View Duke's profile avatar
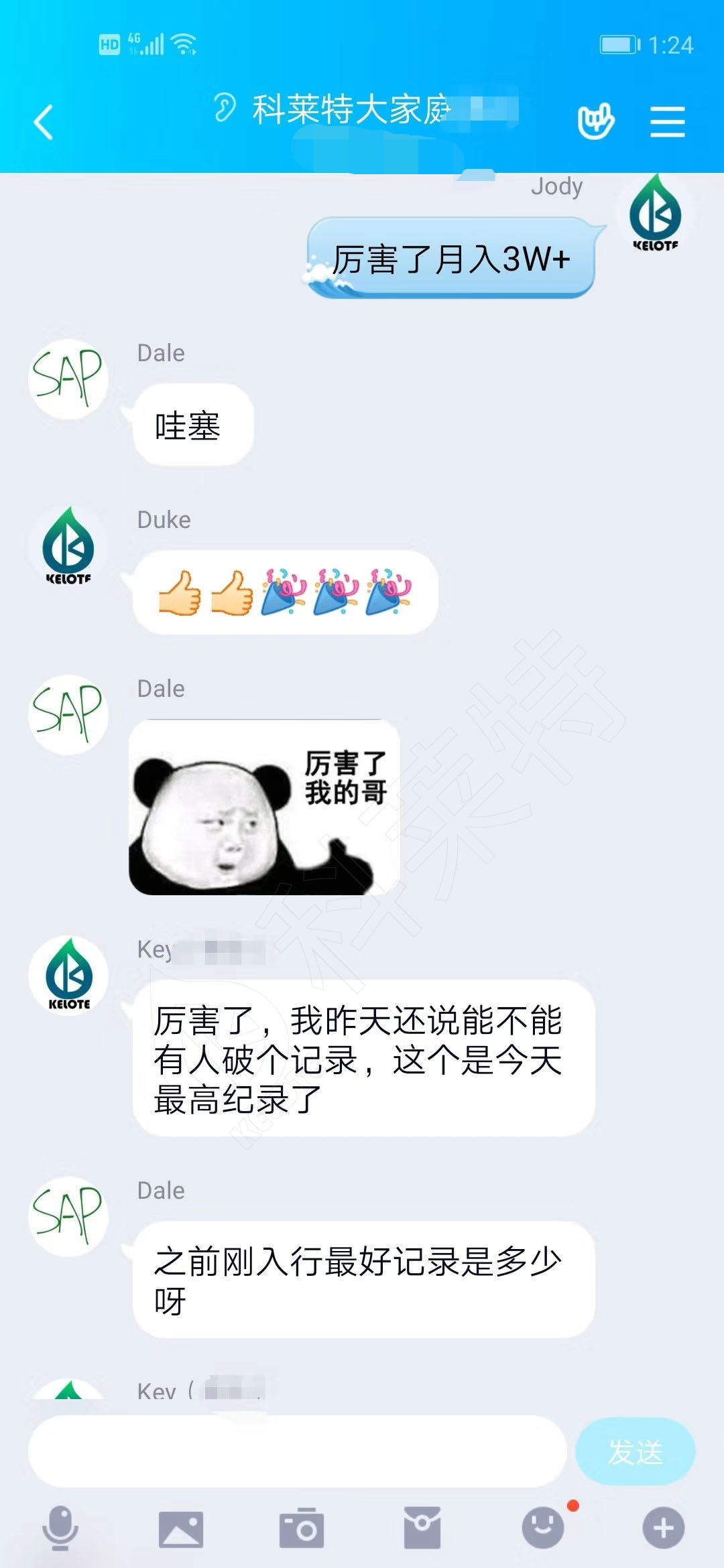The width and height of the screenshot is (724, 1568). (x=68, y=547)
